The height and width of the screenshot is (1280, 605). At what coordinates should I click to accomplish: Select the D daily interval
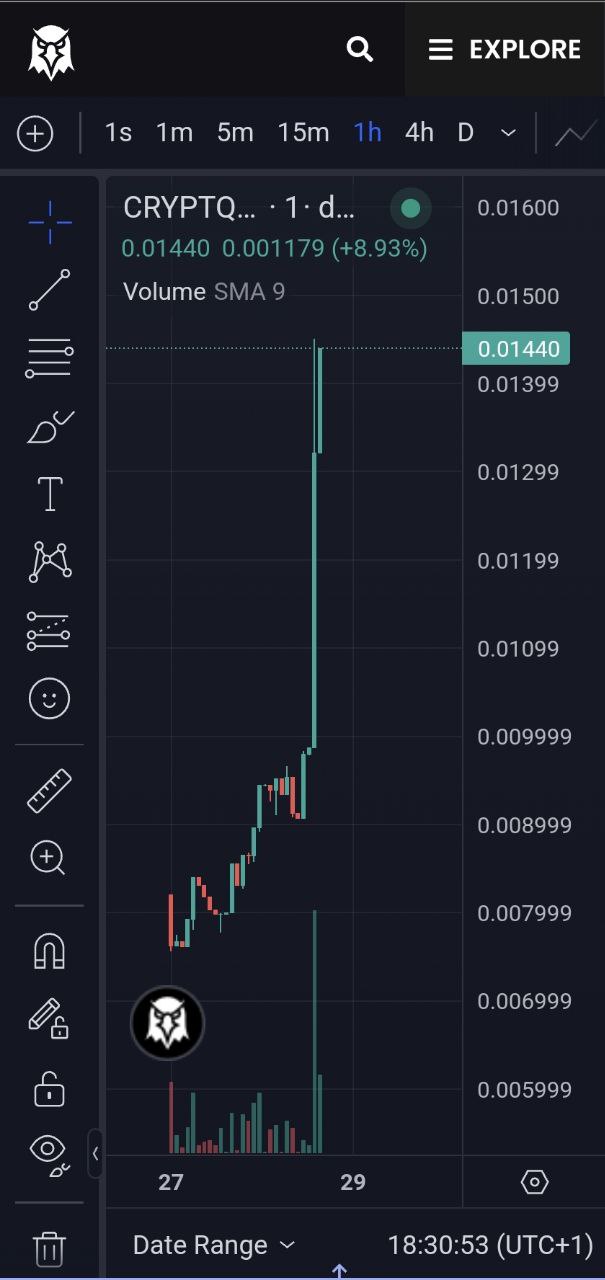(x=465, y=132)
